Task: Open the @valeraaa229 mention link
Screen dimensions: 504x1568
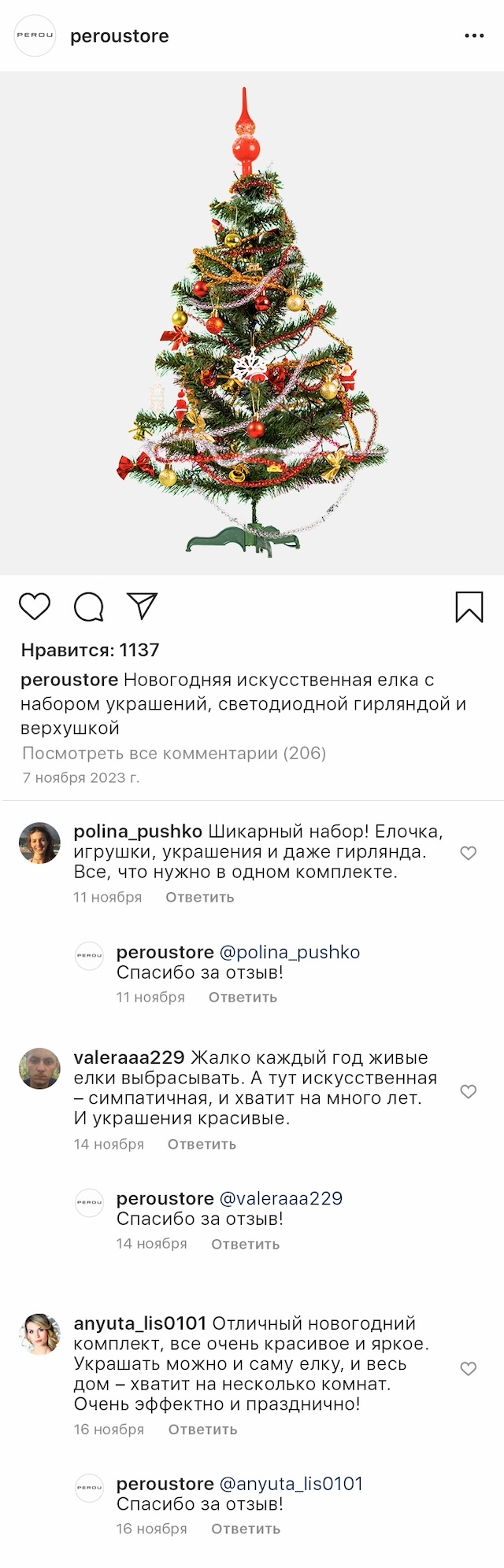Action: (281, 1198)
